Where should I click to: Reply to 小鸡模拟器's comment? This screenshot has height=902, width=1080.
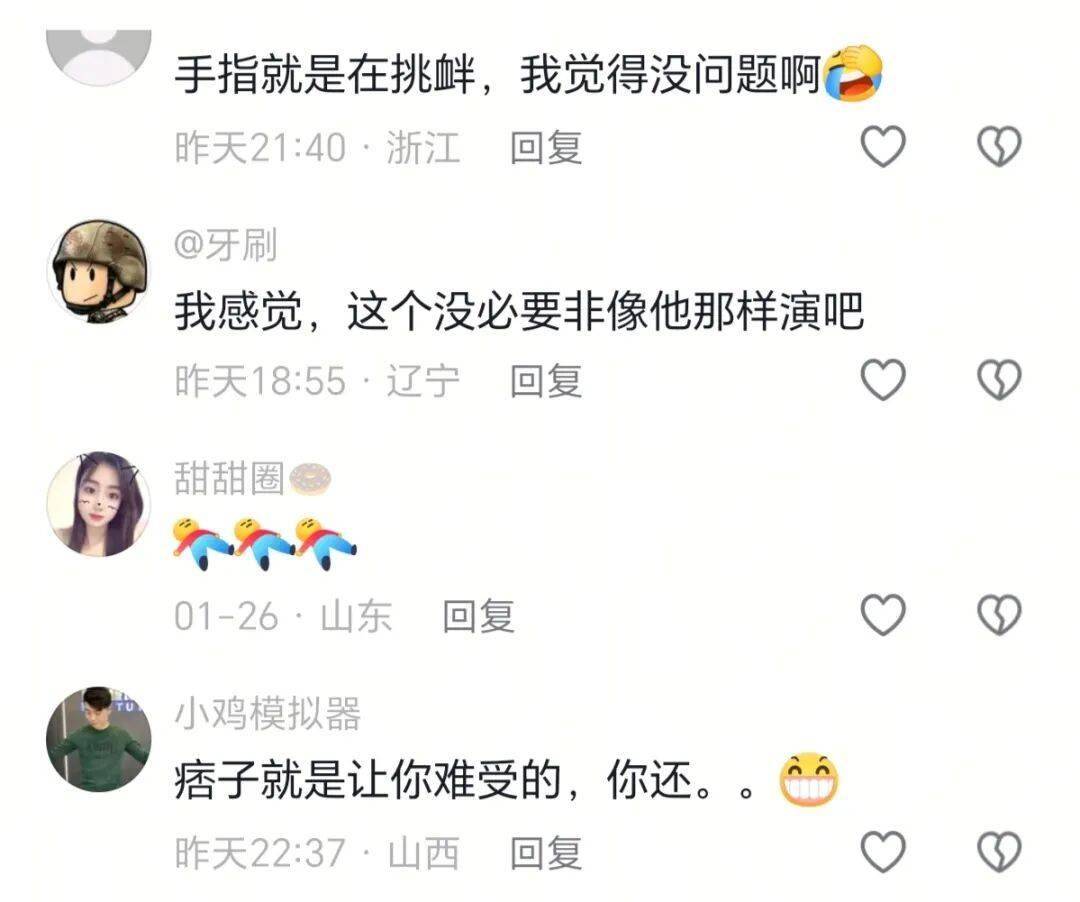(546, 853)
